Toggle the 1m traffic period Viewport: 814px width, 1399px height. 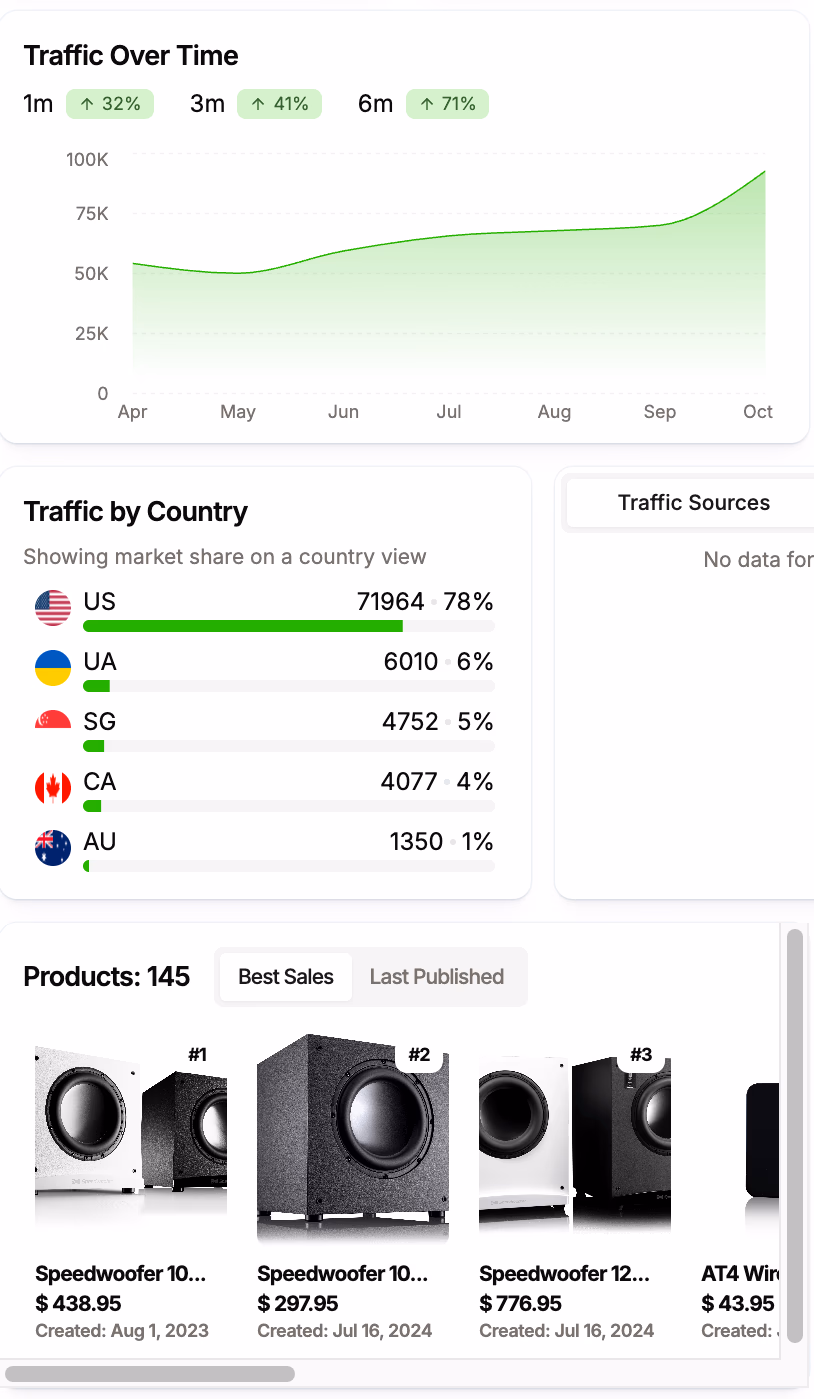pos(38,103)
